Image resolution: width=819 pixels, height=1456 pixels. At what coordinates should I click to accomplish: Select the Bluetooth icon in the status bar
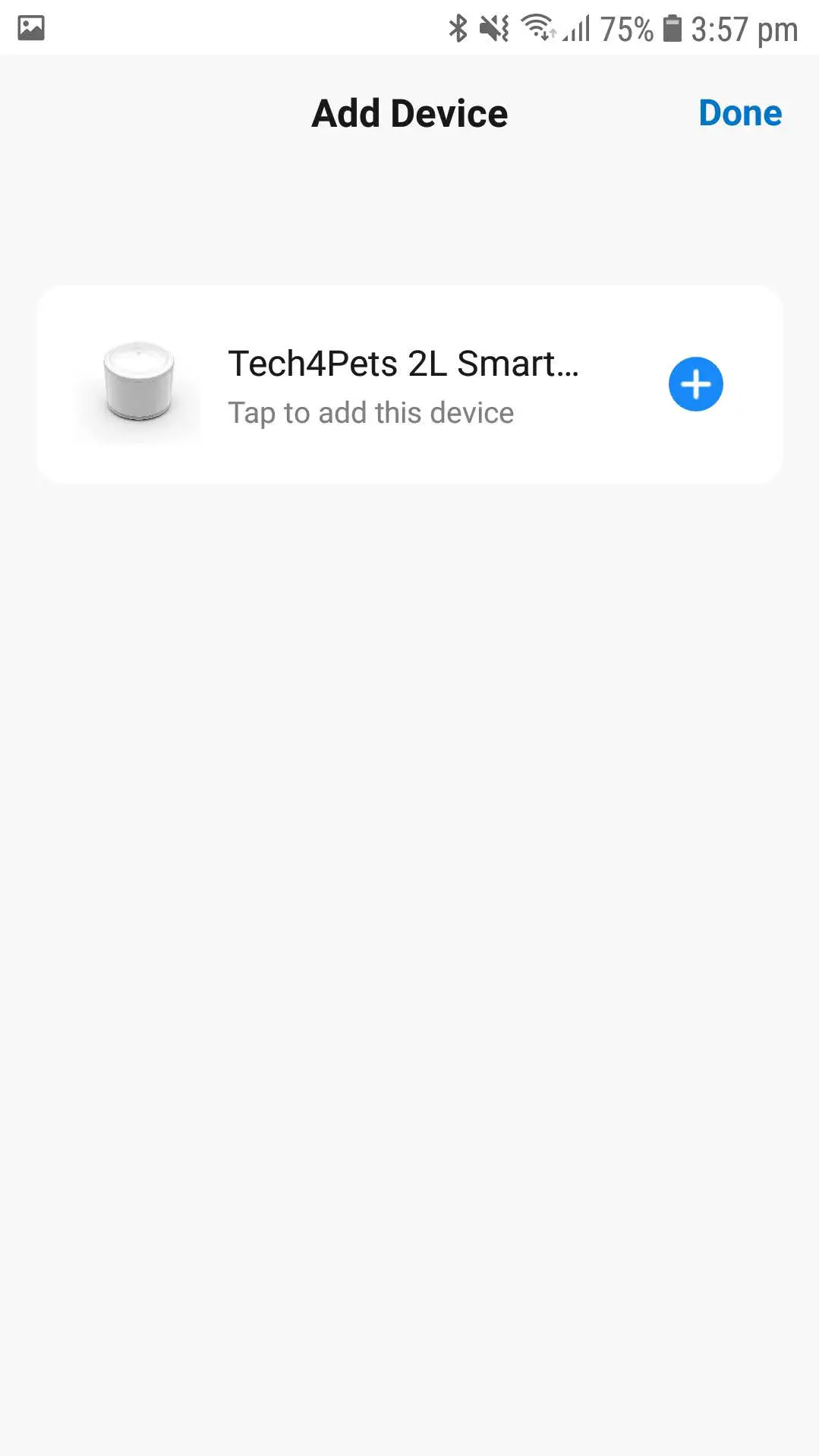point(458,27)
